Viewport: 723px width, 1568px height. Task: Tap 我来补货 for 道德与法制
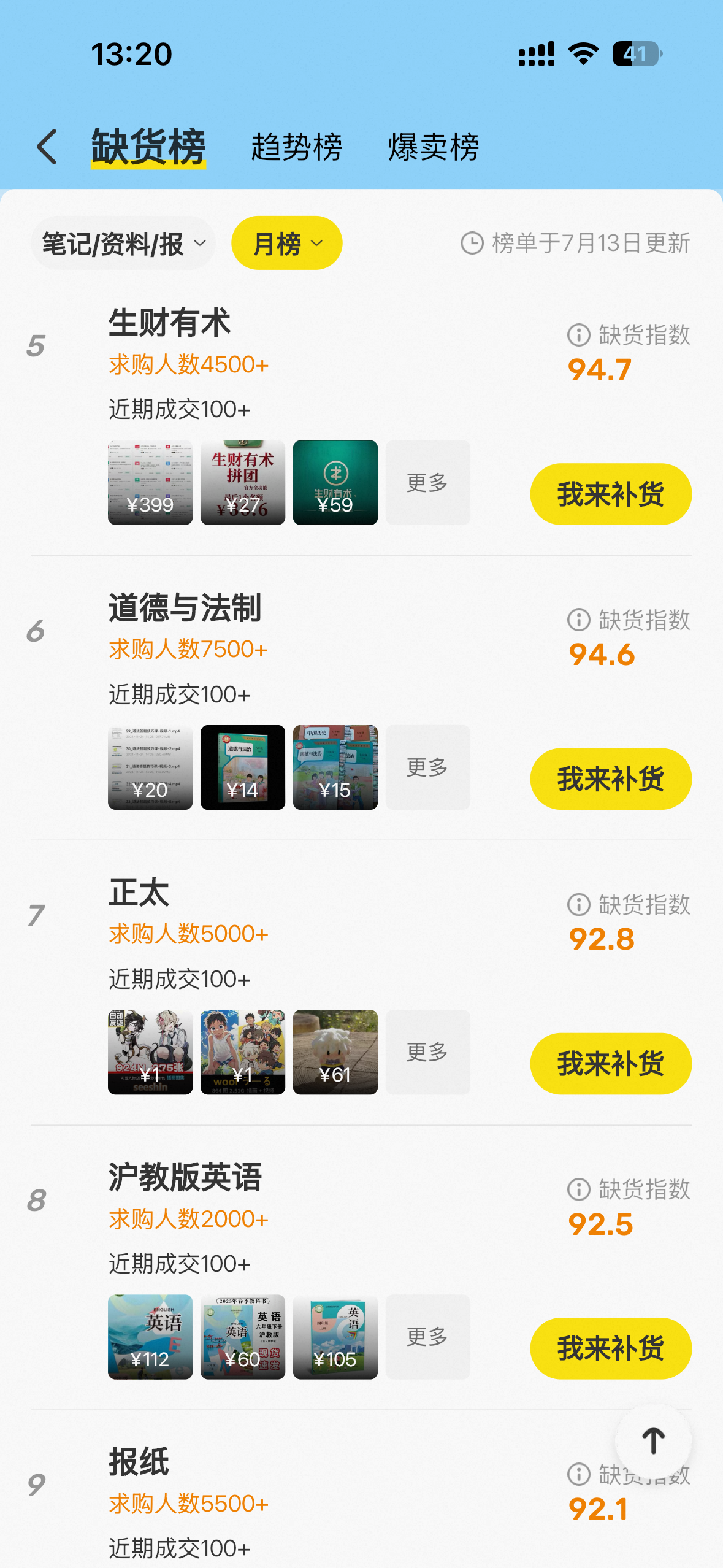tap(611, 778)
